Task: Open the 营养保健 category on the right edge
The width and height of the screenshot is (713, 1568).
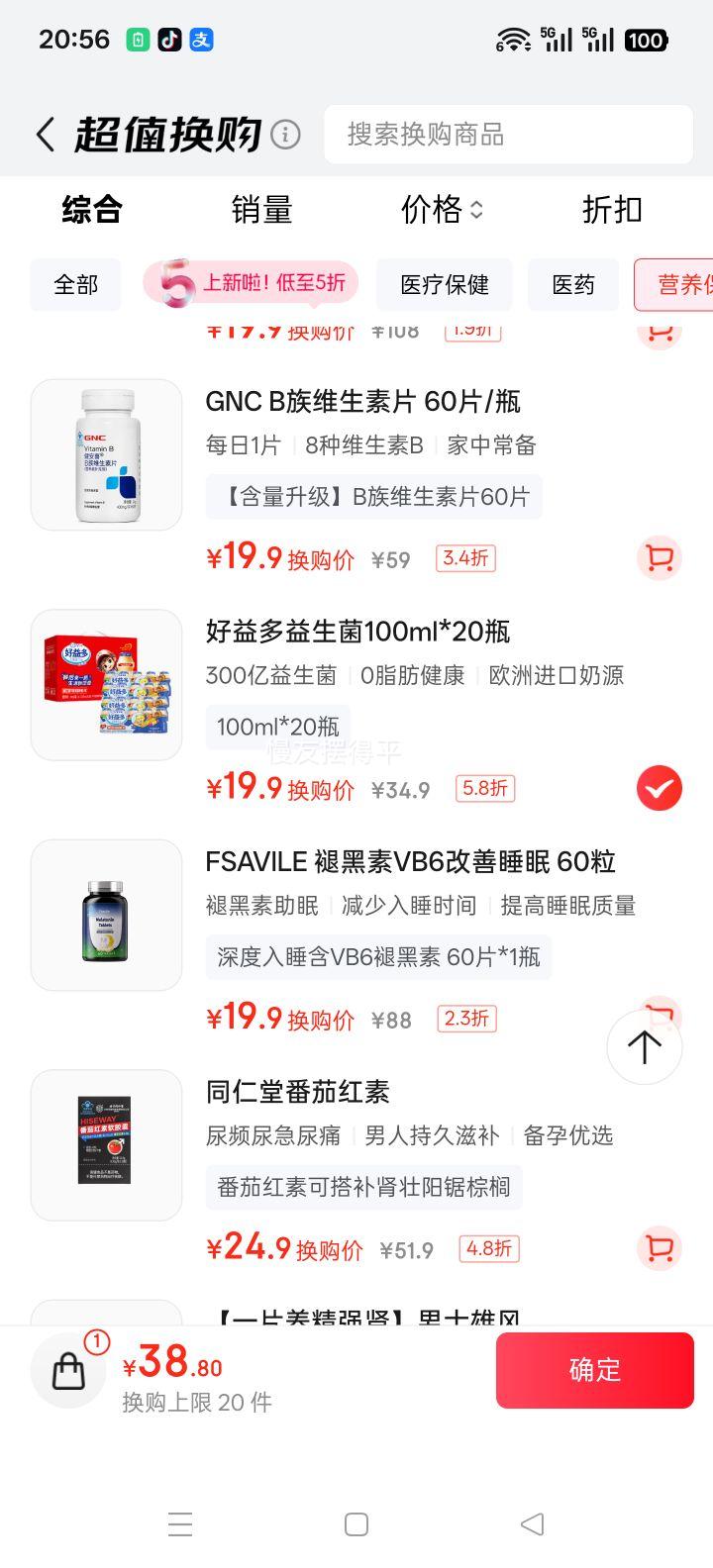Action: [683, 284]
